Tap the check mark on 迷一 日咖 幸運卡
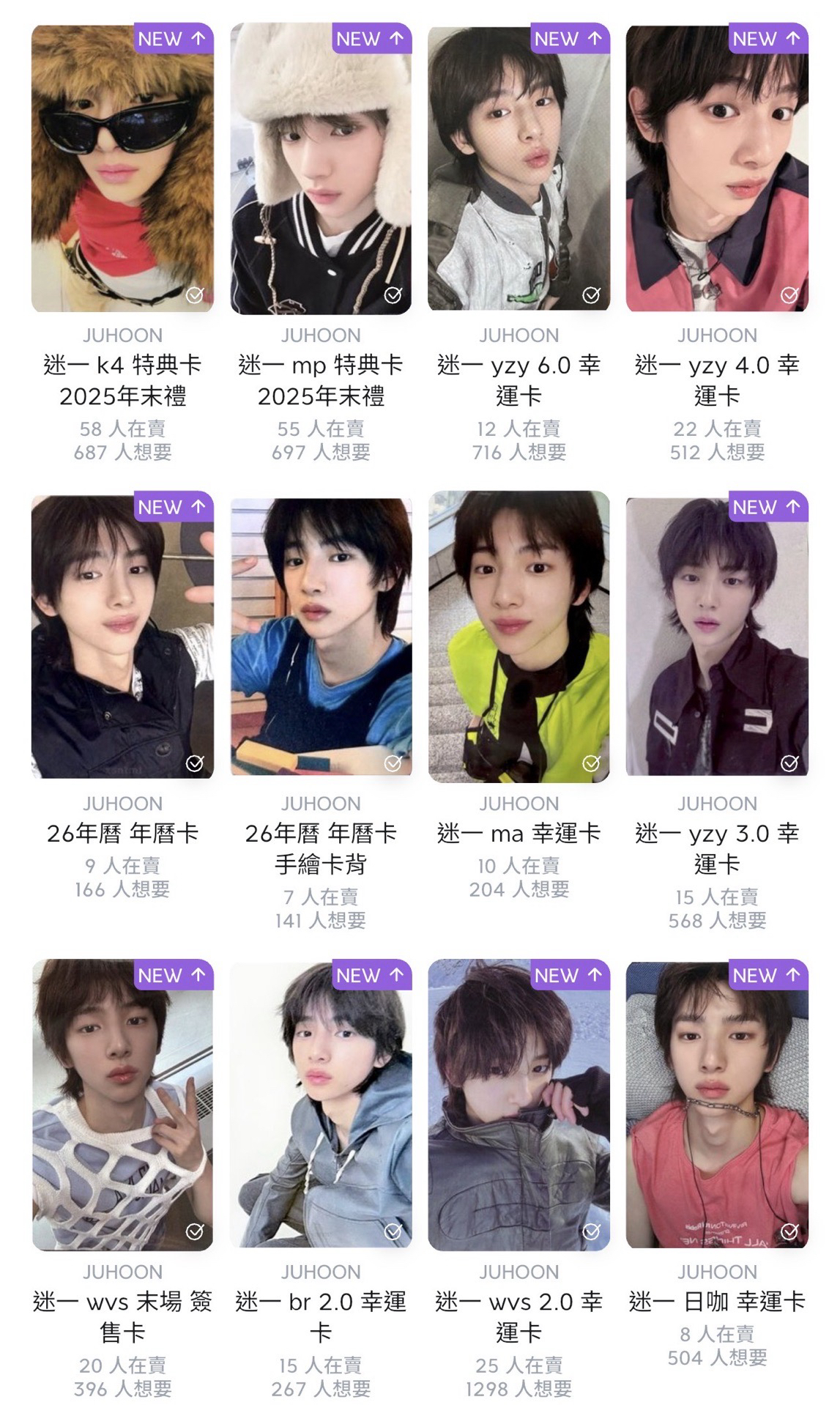Viewport: 840px width, 1405px height. 789,1231
